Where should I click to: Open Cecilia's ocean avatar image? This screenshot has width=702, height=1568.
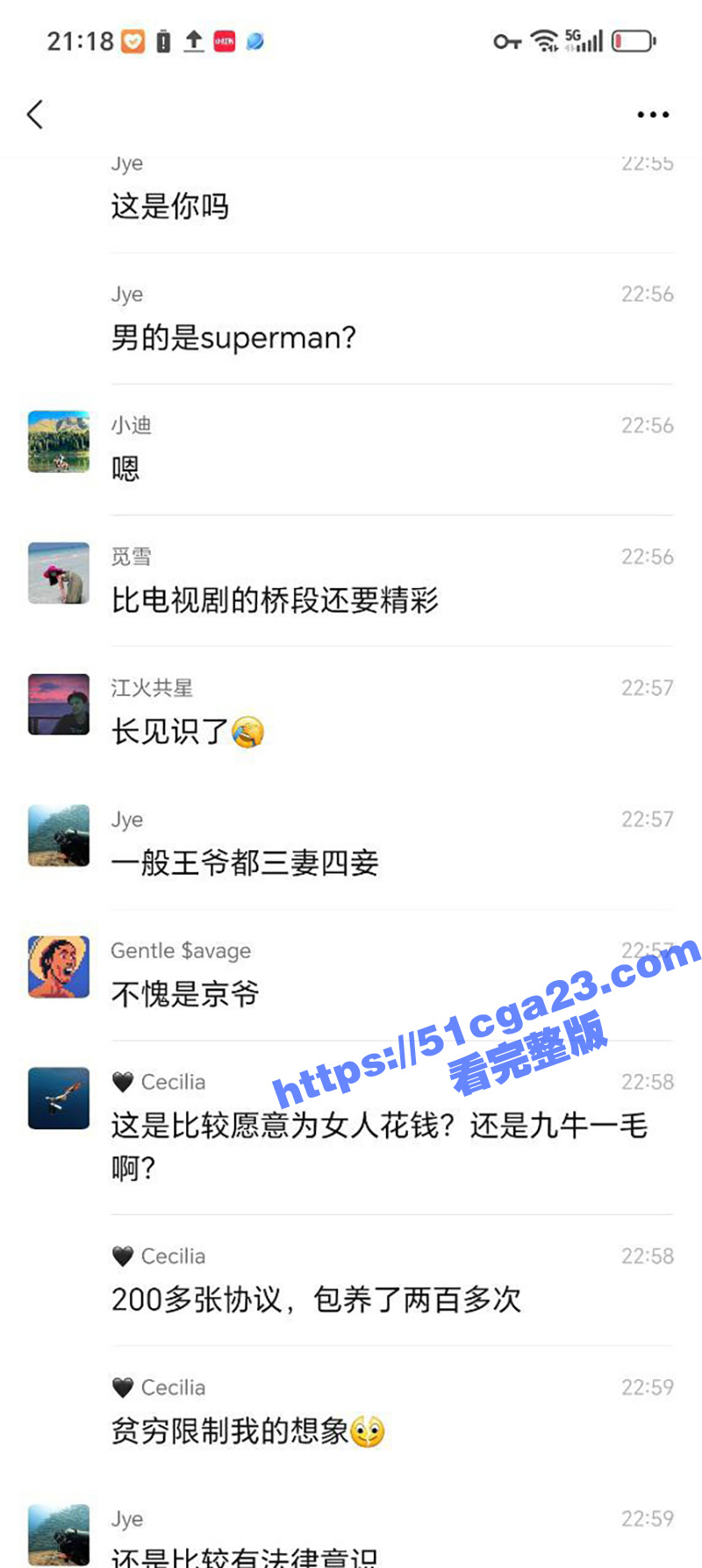[58, 1099]
